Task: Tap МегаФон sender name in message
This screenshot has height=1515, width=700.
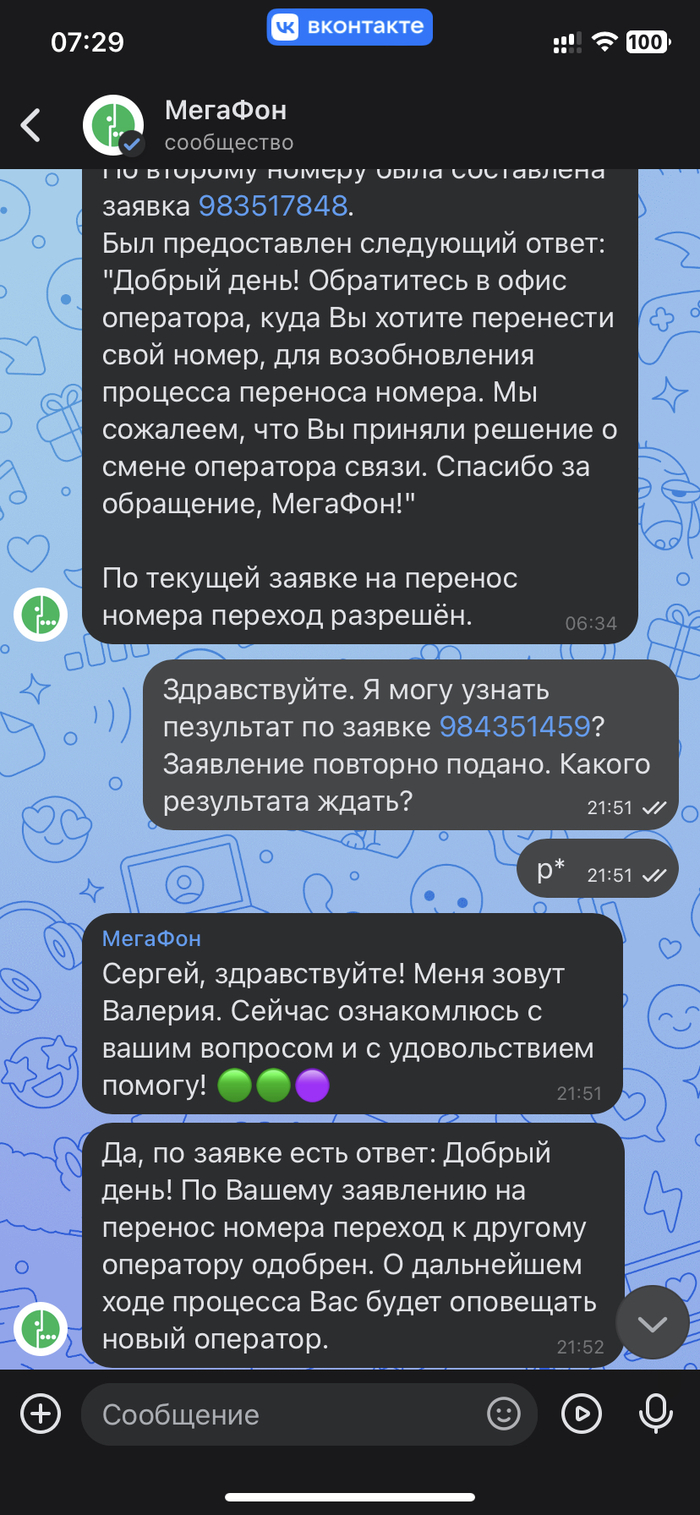Action: coord(152,938)
